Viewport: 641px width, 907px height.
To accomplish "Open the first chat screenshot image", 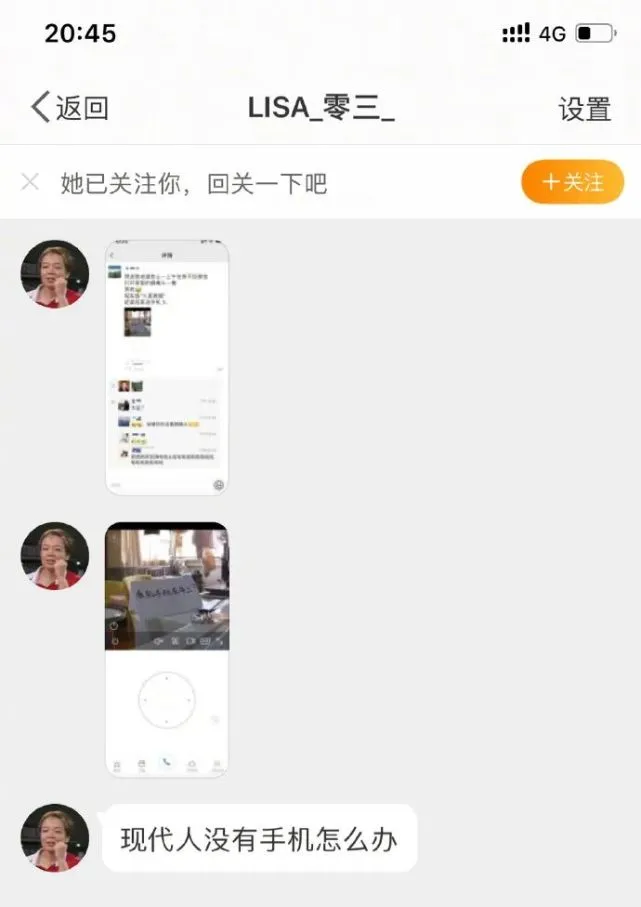I will click(x=166, y=367).
